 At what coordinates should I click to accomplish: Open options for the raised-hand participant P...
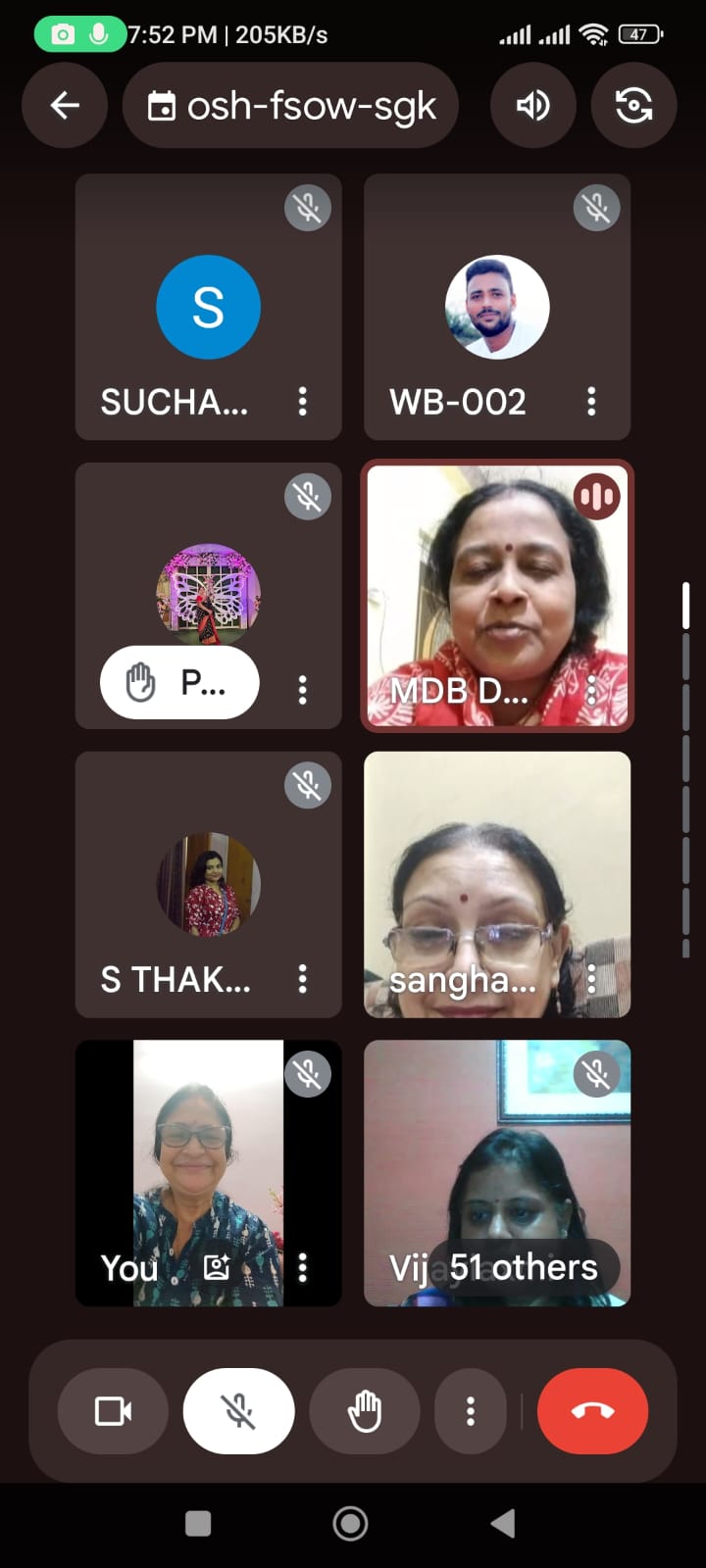point(302,690)
